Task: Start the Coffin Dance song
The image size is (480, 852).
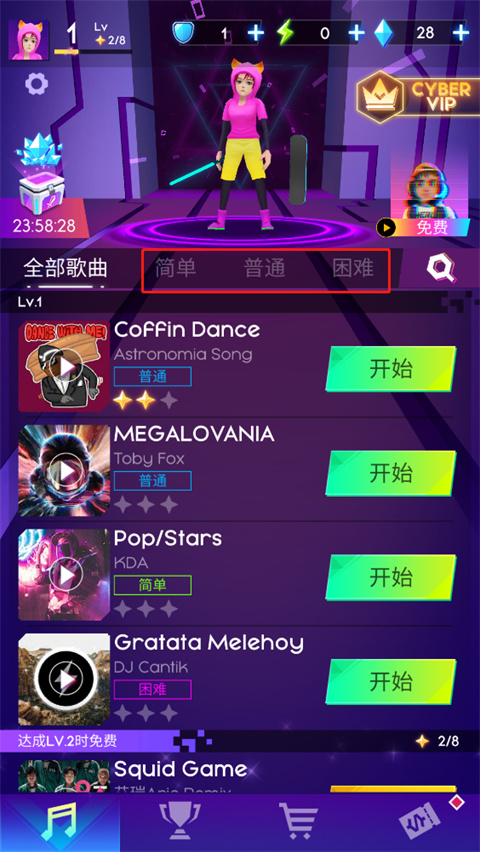Action: [x=391, y=368]
